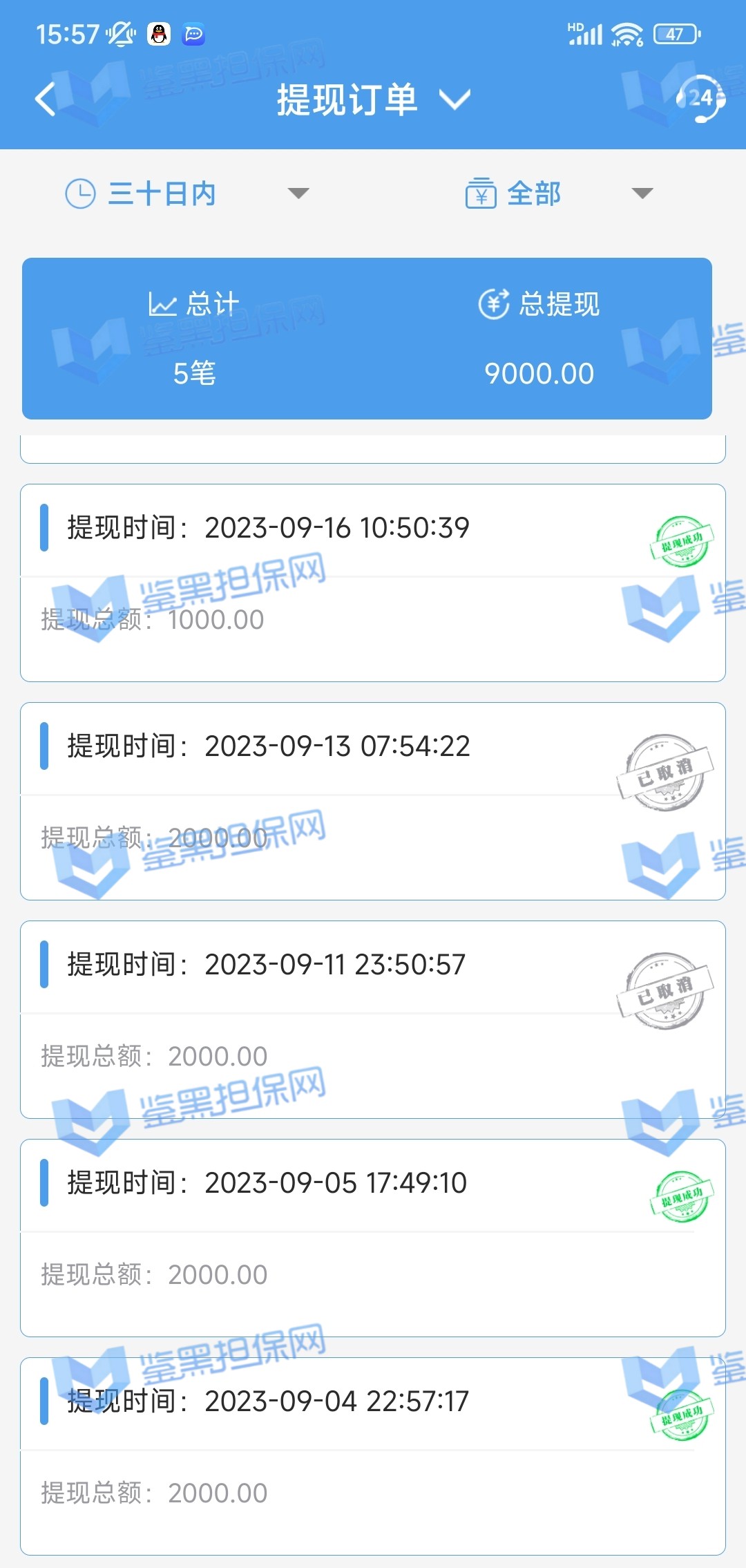Open withdrawal order from 2023-09-11 23:50:57

point(373,1019)
